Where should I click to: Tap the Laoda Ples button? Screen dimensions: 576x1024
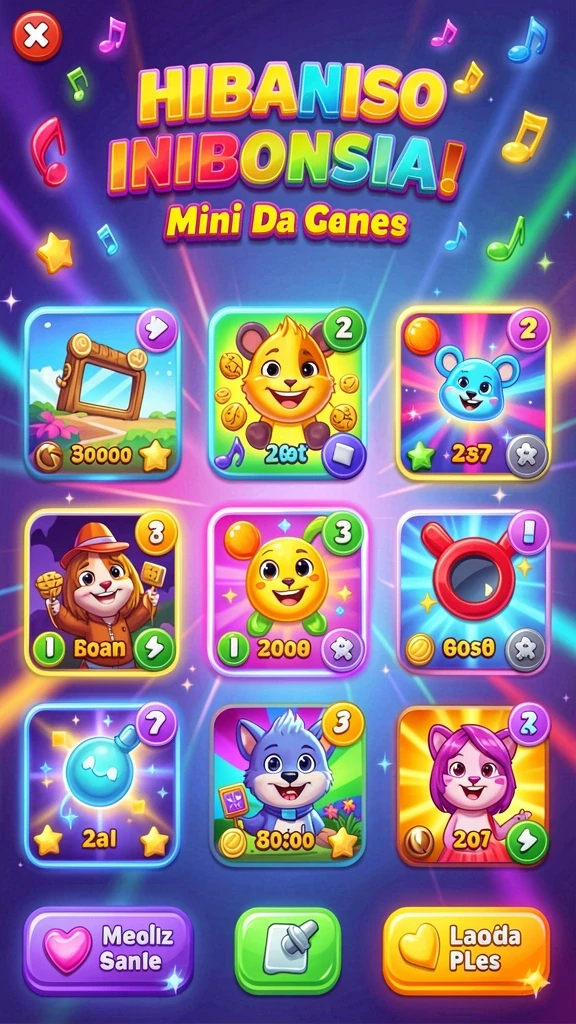coord(466,950)
